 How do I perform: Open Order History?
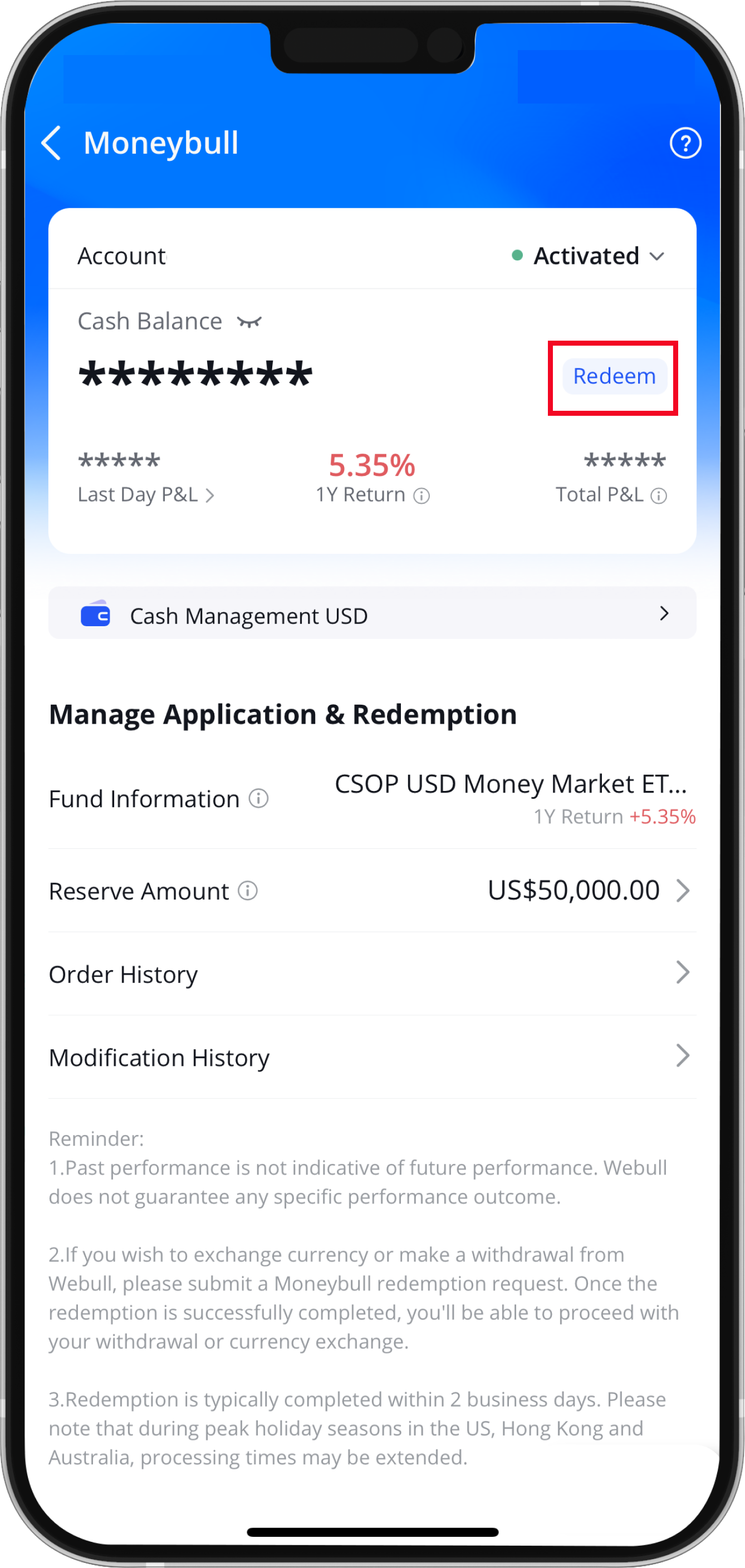click(x=372, y=974)
